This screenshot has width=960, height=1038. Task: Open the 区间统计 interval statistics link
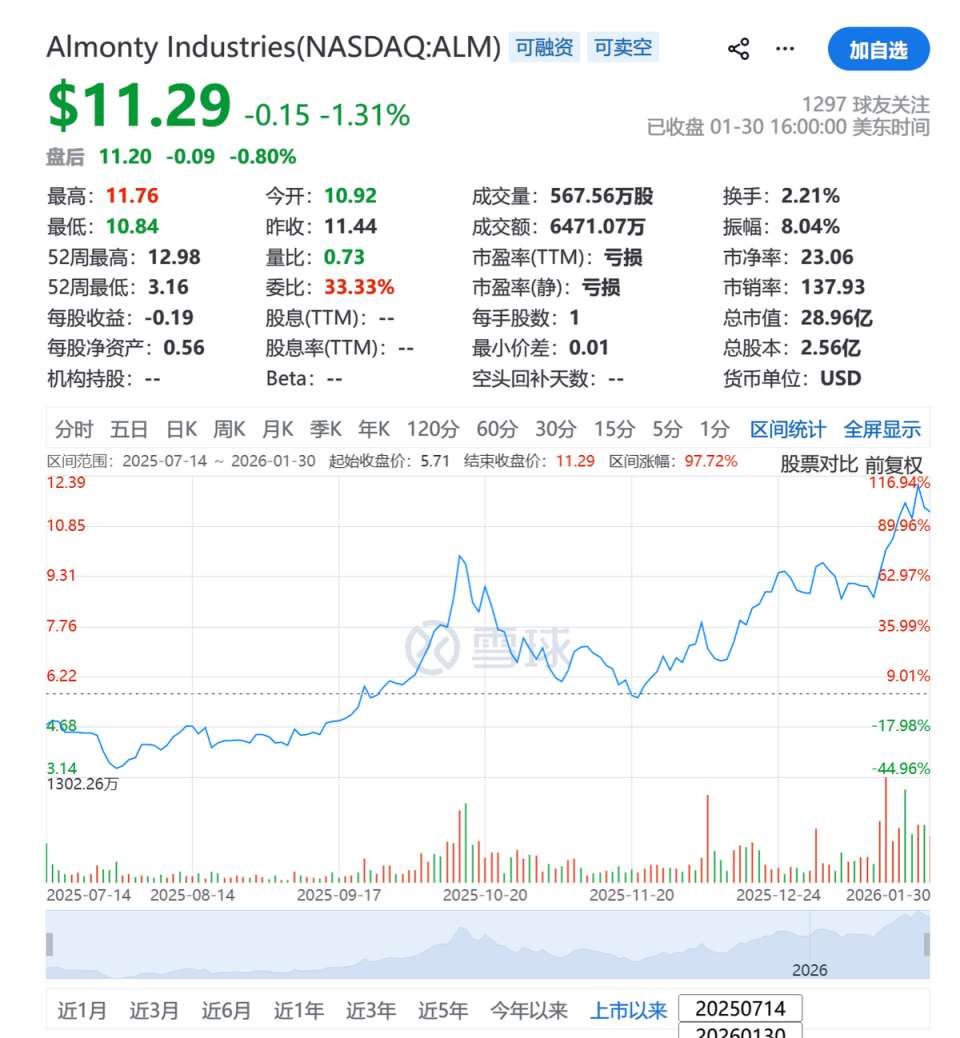787,428
